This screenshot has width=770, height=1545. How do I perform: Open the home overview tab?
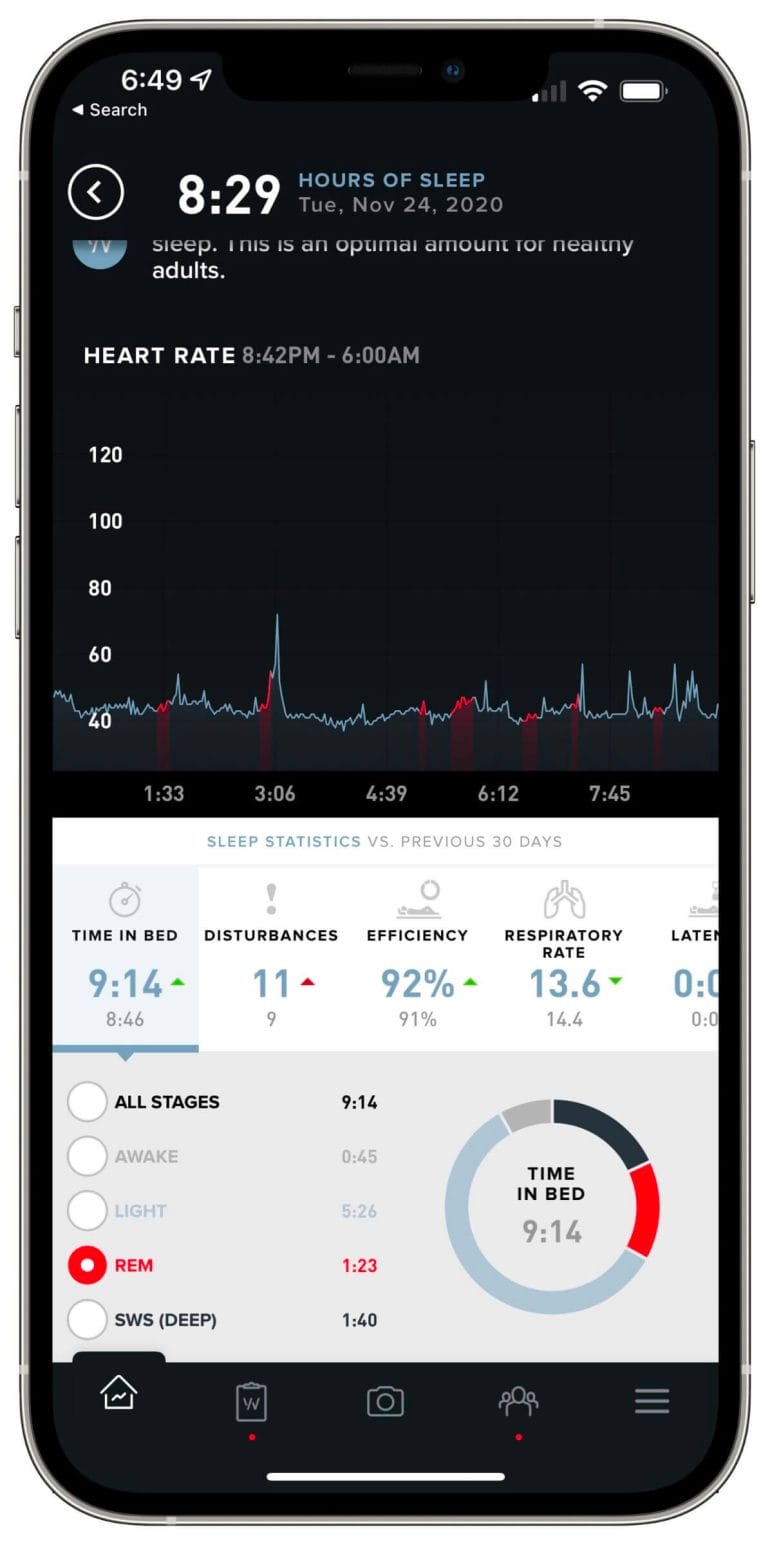coord(119,1394)
